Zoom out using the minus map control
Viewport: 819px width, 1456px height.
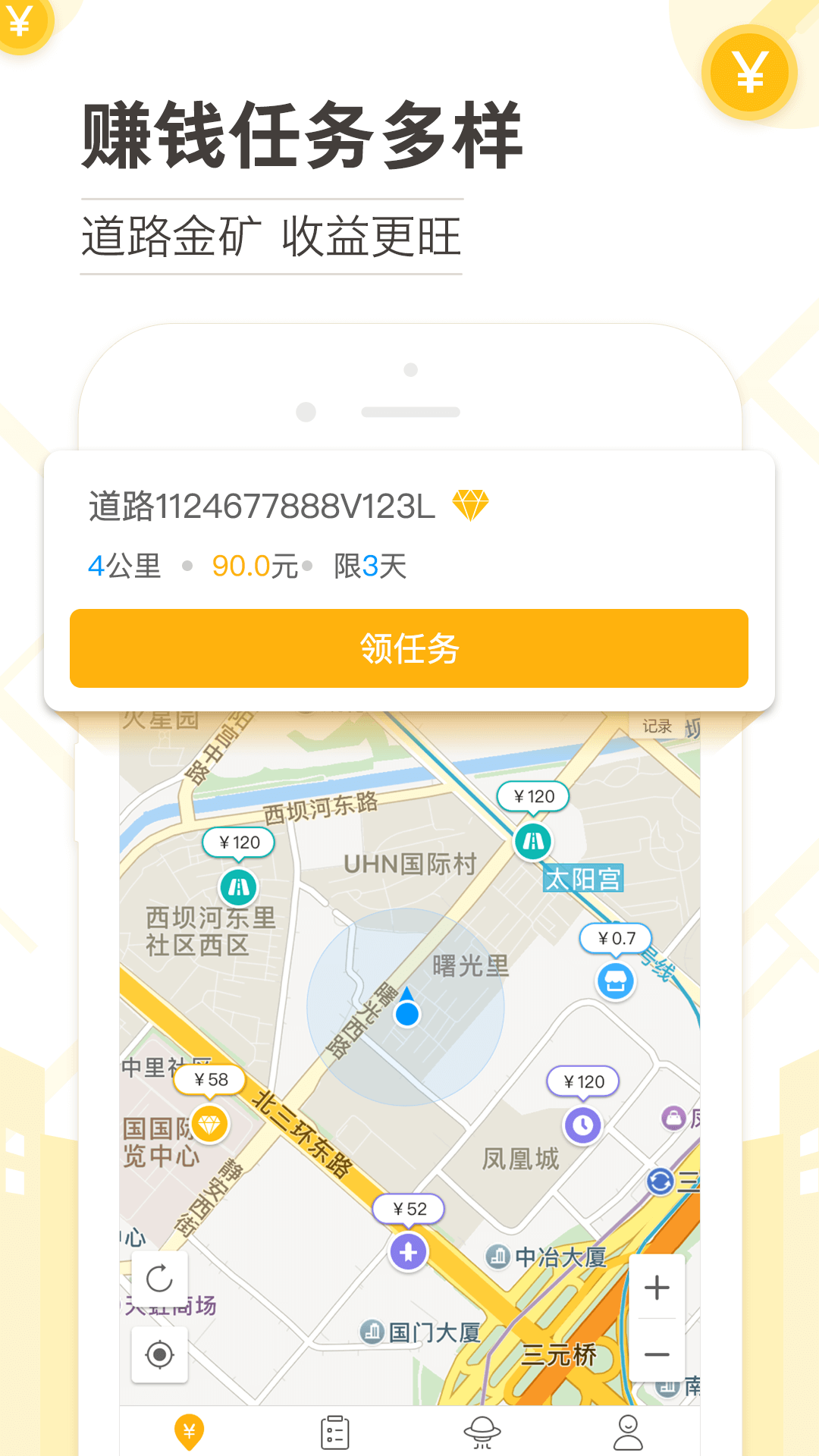point(657,1353)
